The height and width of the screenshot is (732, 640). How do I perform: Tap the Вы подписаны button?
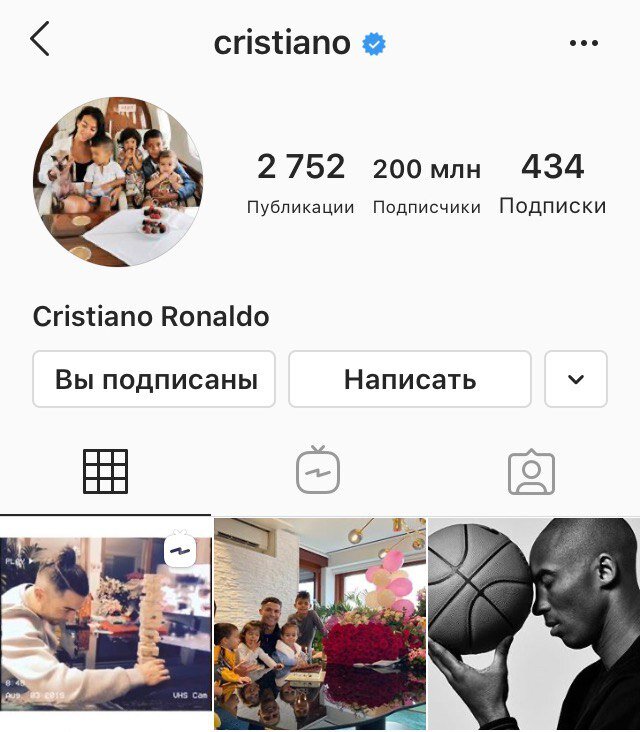(154, 379)
